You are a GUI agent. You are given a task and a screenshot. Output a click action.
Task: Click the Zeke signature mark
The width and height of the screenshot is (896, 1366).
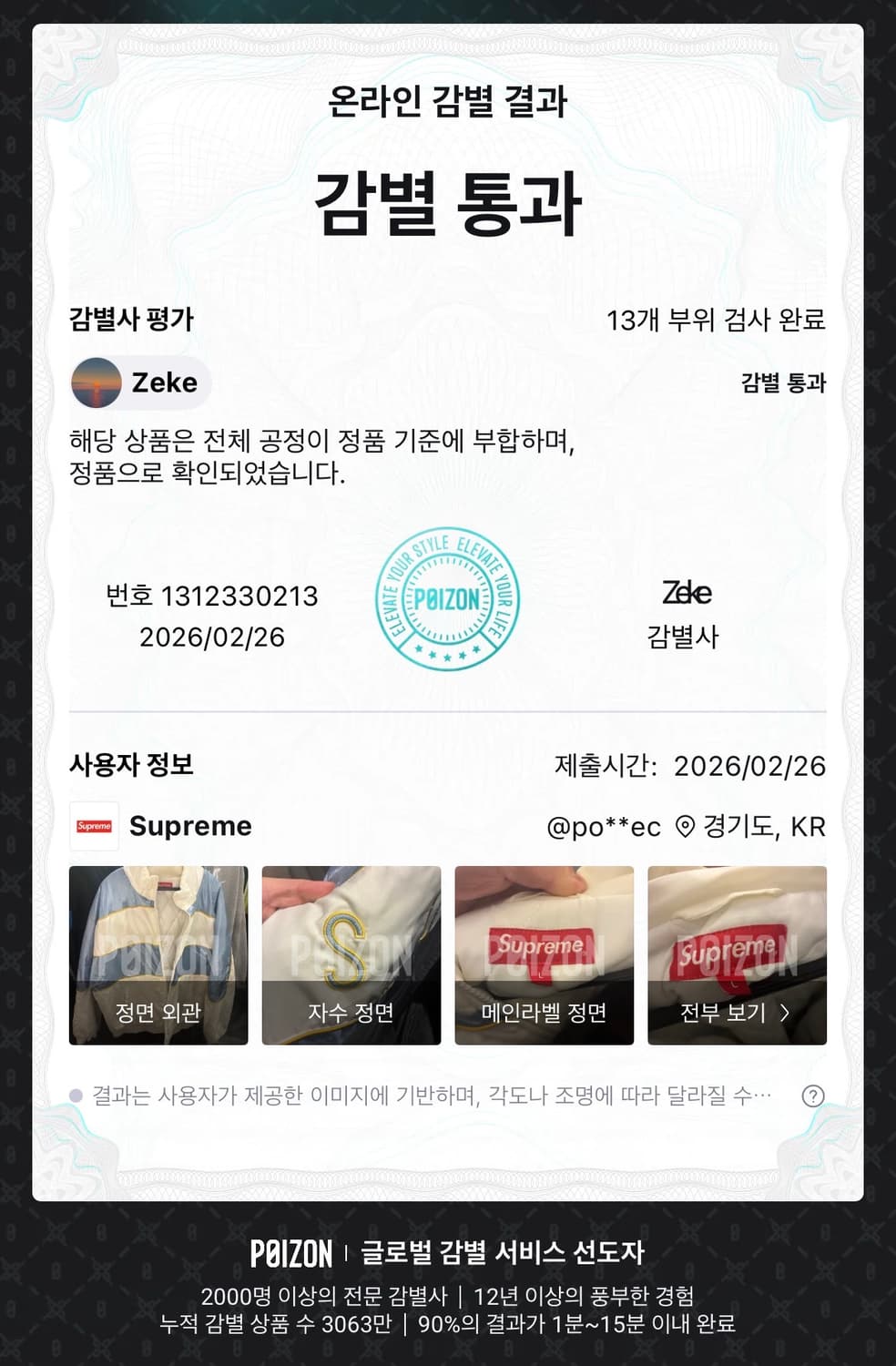click(687, 593)
